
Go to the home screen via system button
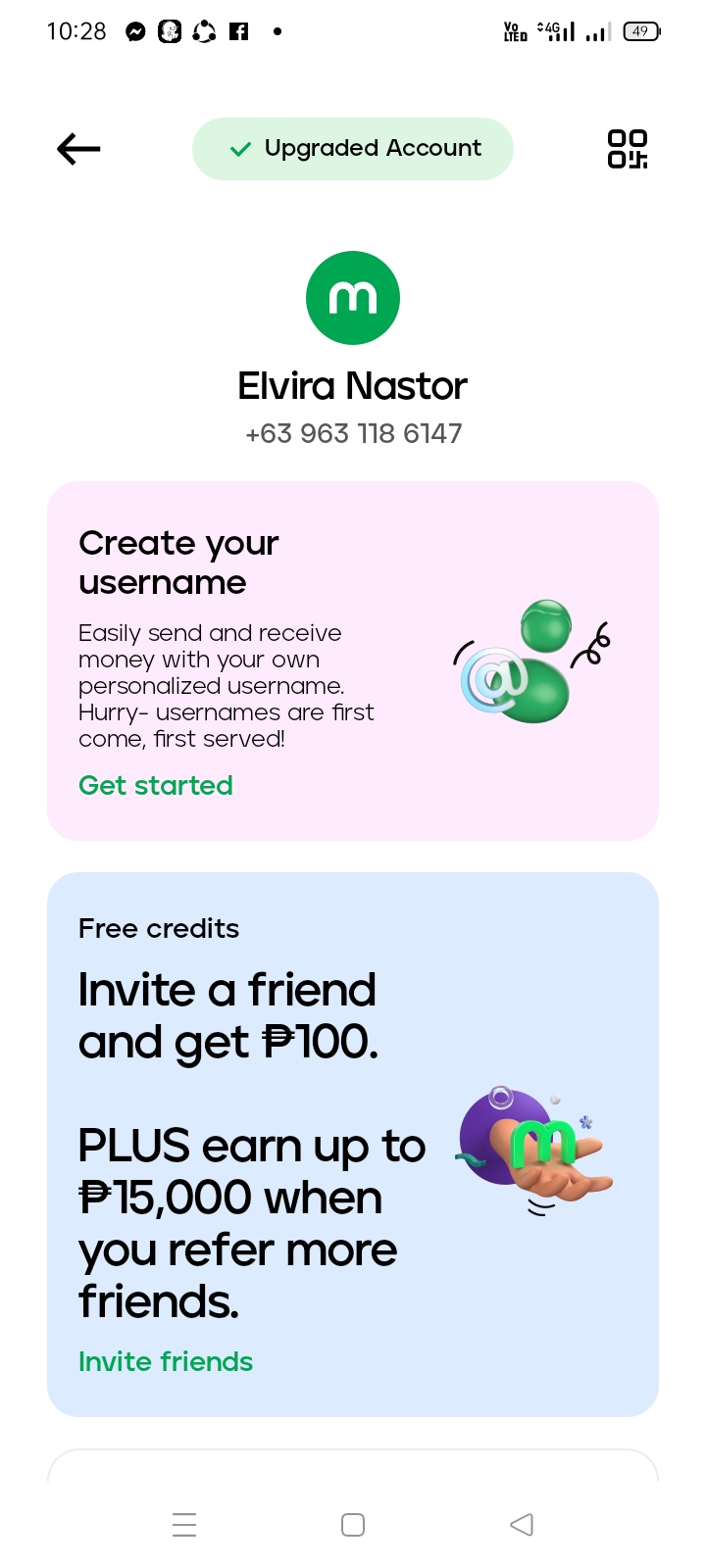(x=353, y=1525)
